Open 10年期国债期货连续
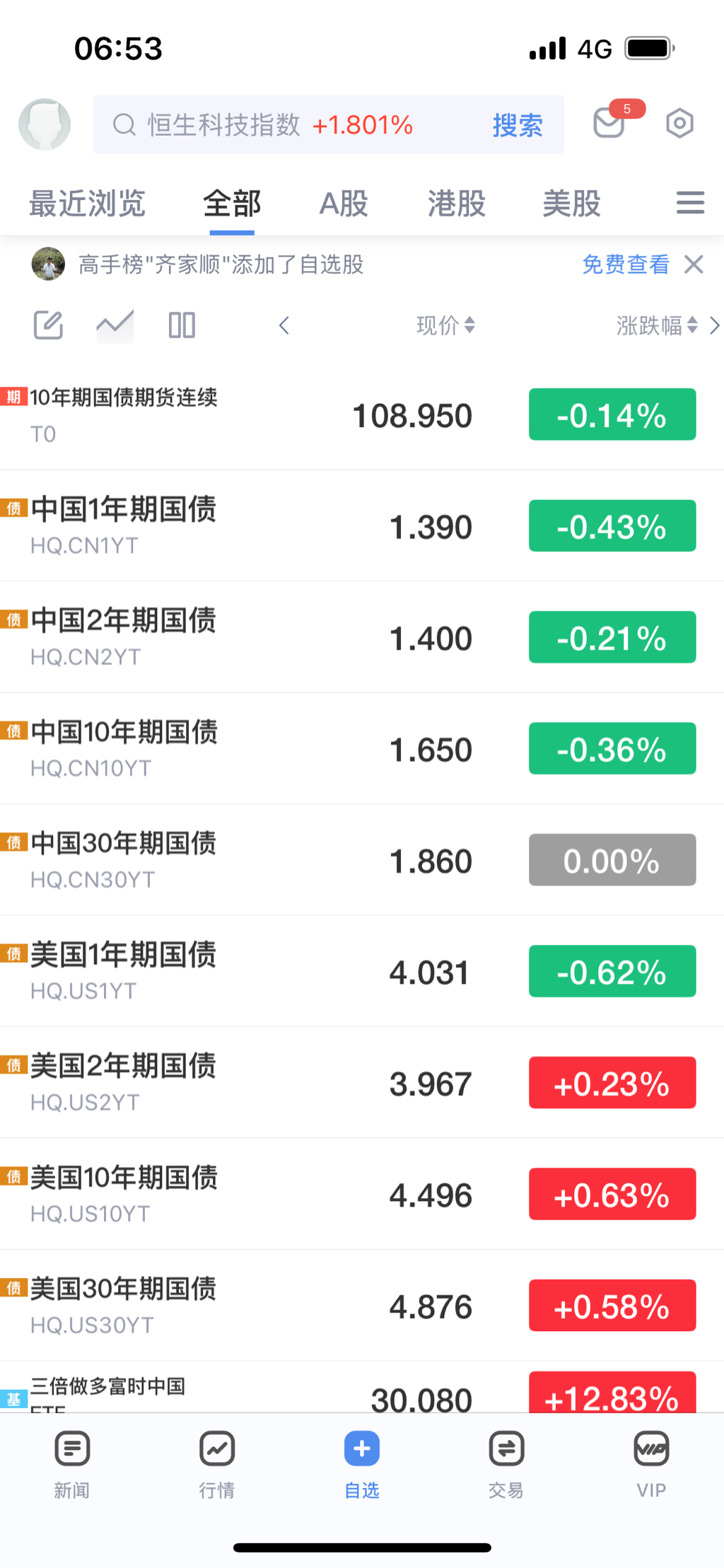 (x=124, y=414)
